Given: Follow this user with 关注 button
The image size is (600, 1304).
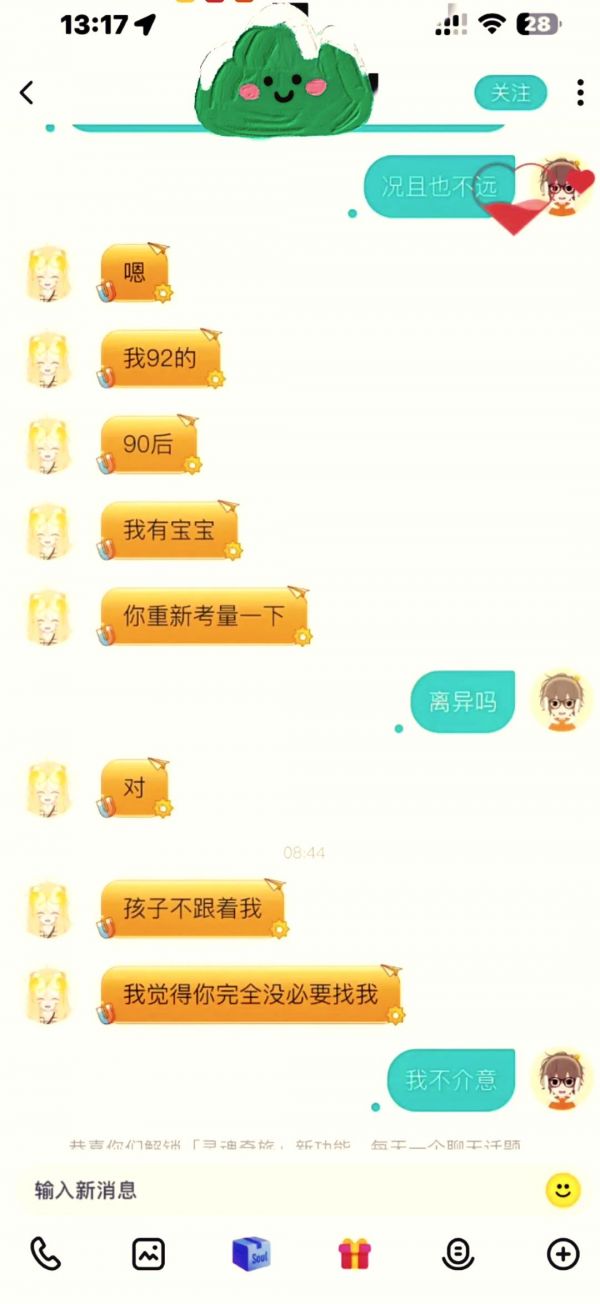Looking at the screenshot, I should [x=511, y=93].
